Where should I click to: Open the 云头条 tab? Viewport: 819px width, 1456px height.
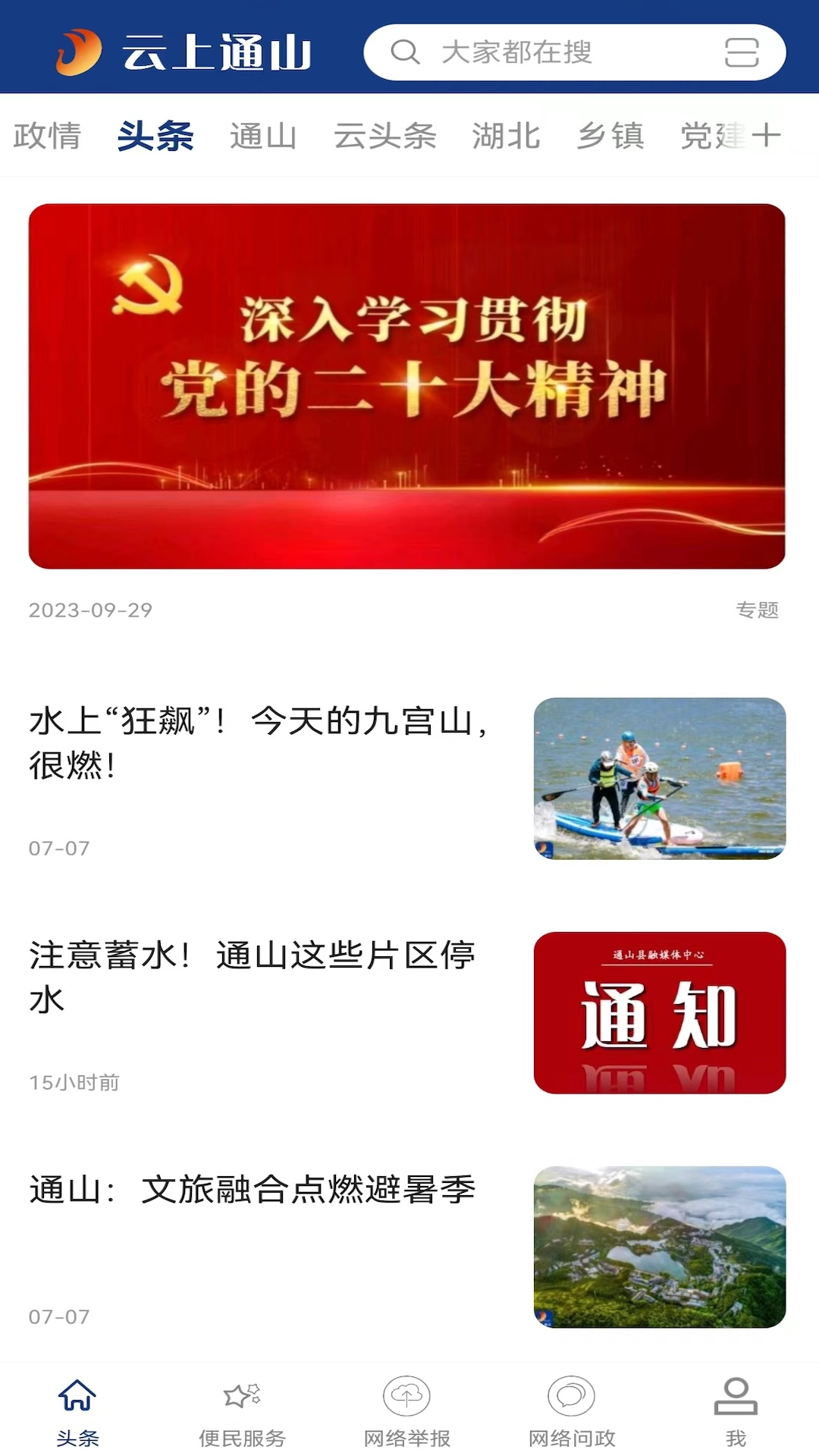coord(385,136)
